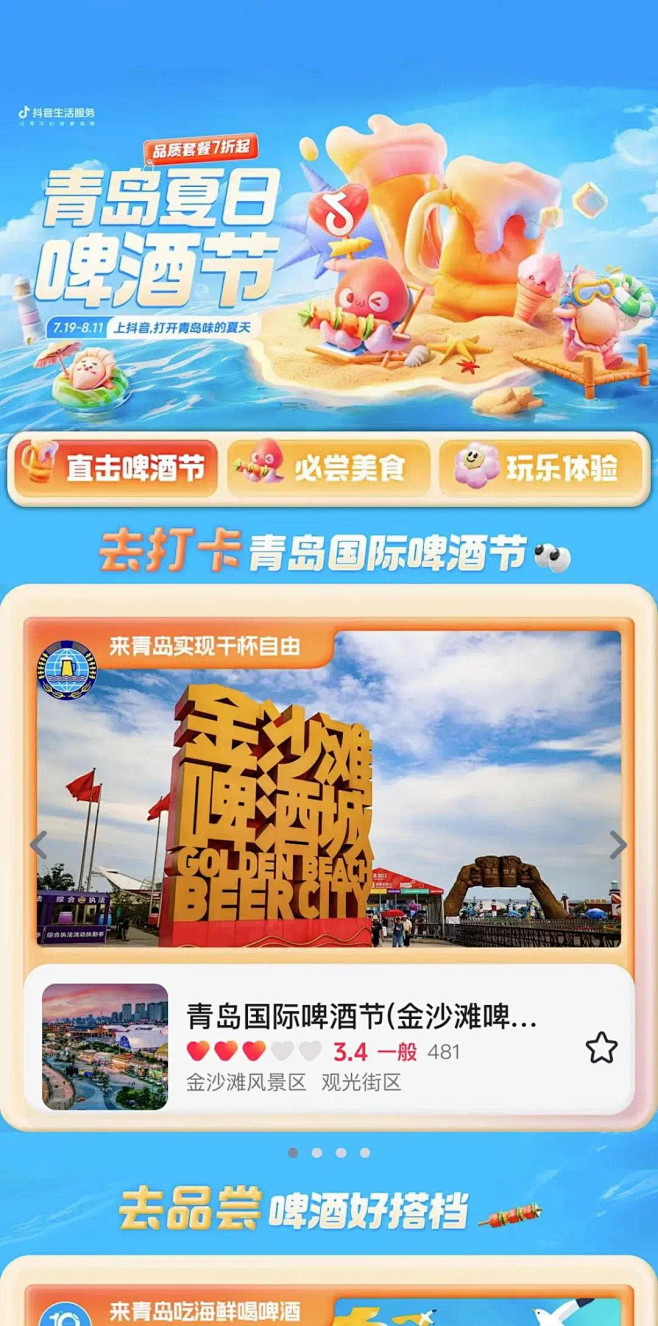Screen dimensions: 658x1326
Task: Open the 玩乐体验 tab
Action: [x=540, y=468]
